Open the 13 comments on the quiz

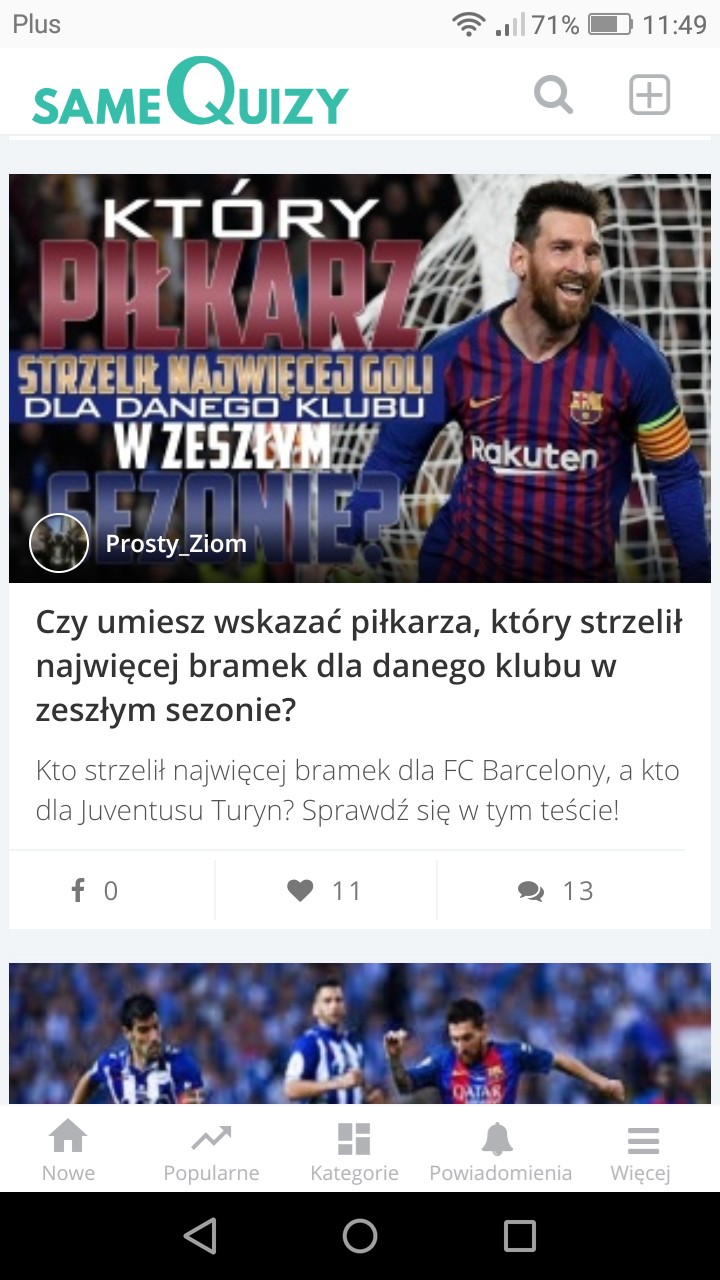pos(556,890)
